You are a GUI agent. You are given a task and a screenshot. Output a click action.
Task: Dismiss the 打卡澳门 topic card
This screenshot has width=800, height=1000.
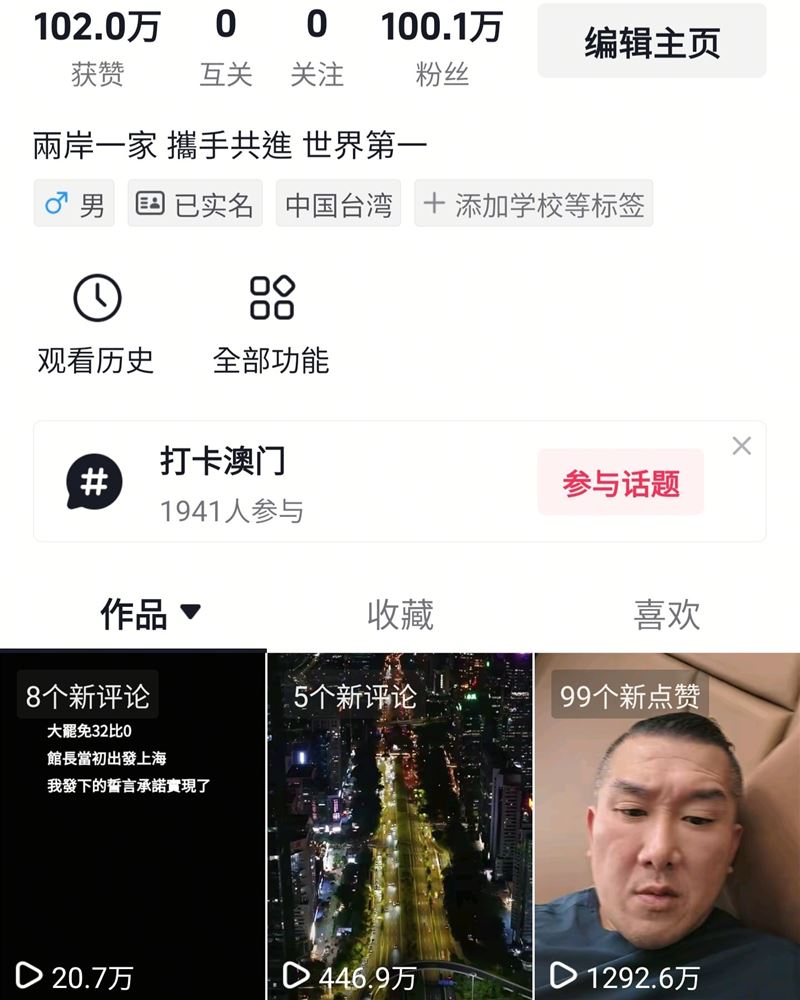click(x=741, y=446)
